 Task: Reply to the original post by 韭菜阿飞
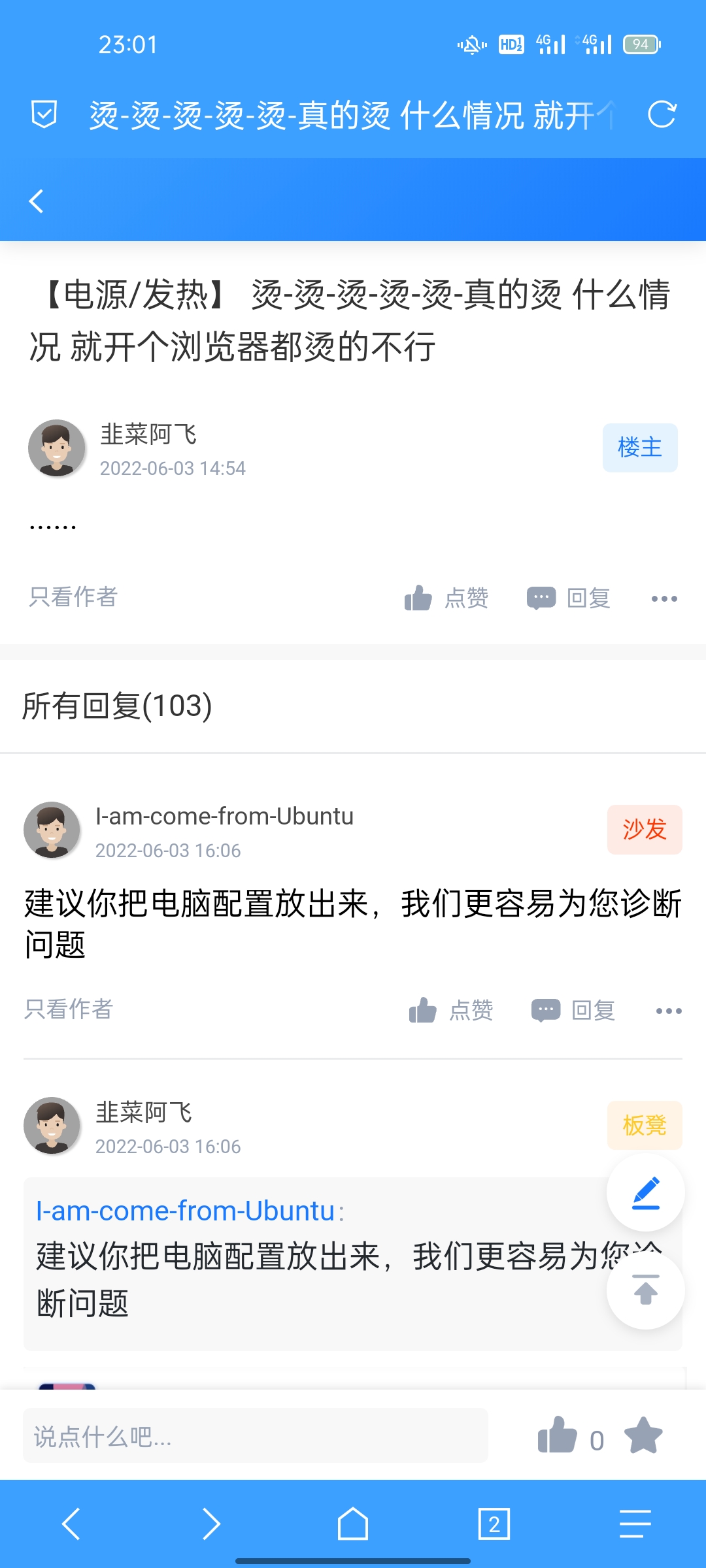pyautogui.click(x=569, y=598)
